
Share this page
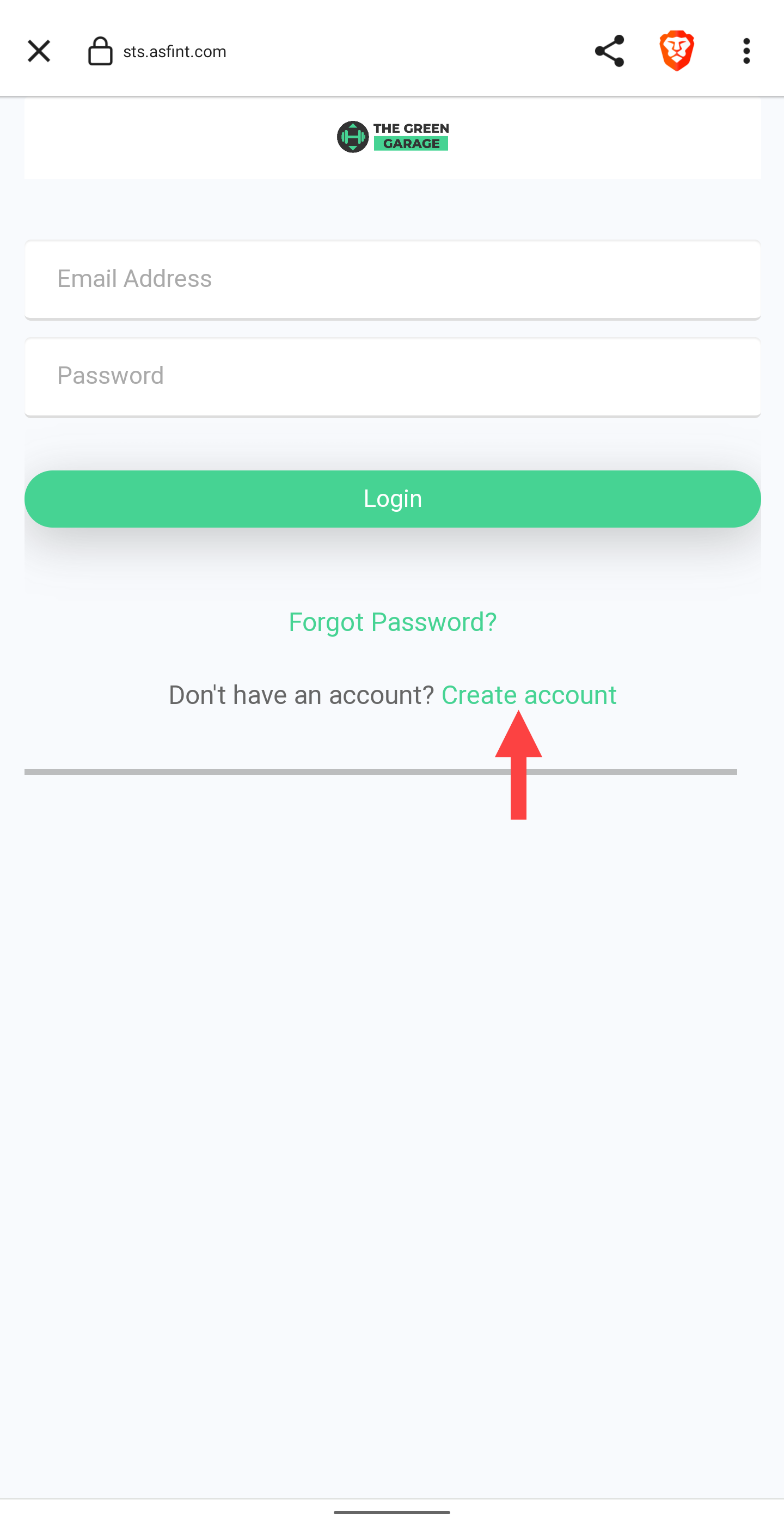click(609, 51)
